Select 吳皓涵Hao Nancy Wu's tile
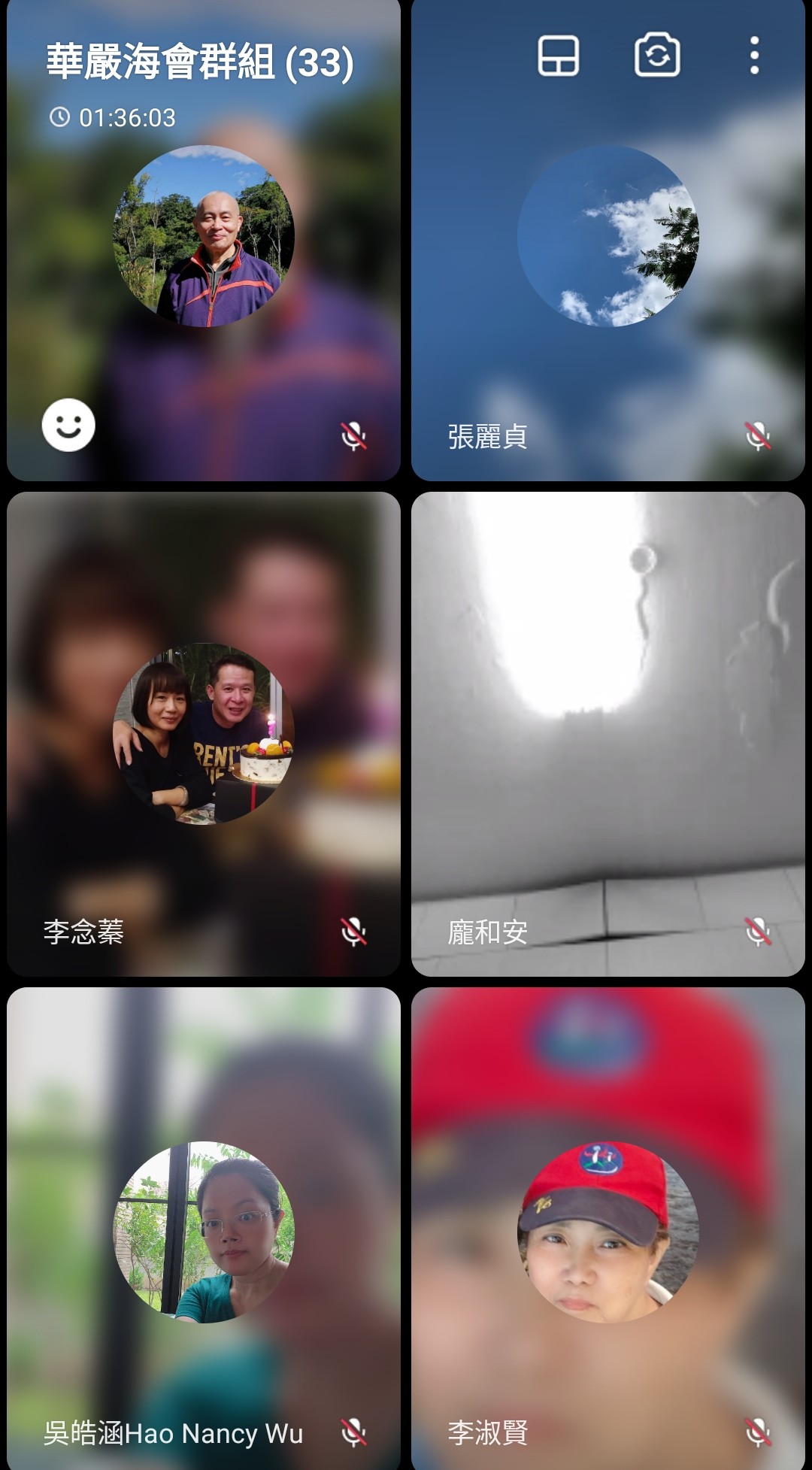This screenshot has width=812, height=1470. 203,1229
